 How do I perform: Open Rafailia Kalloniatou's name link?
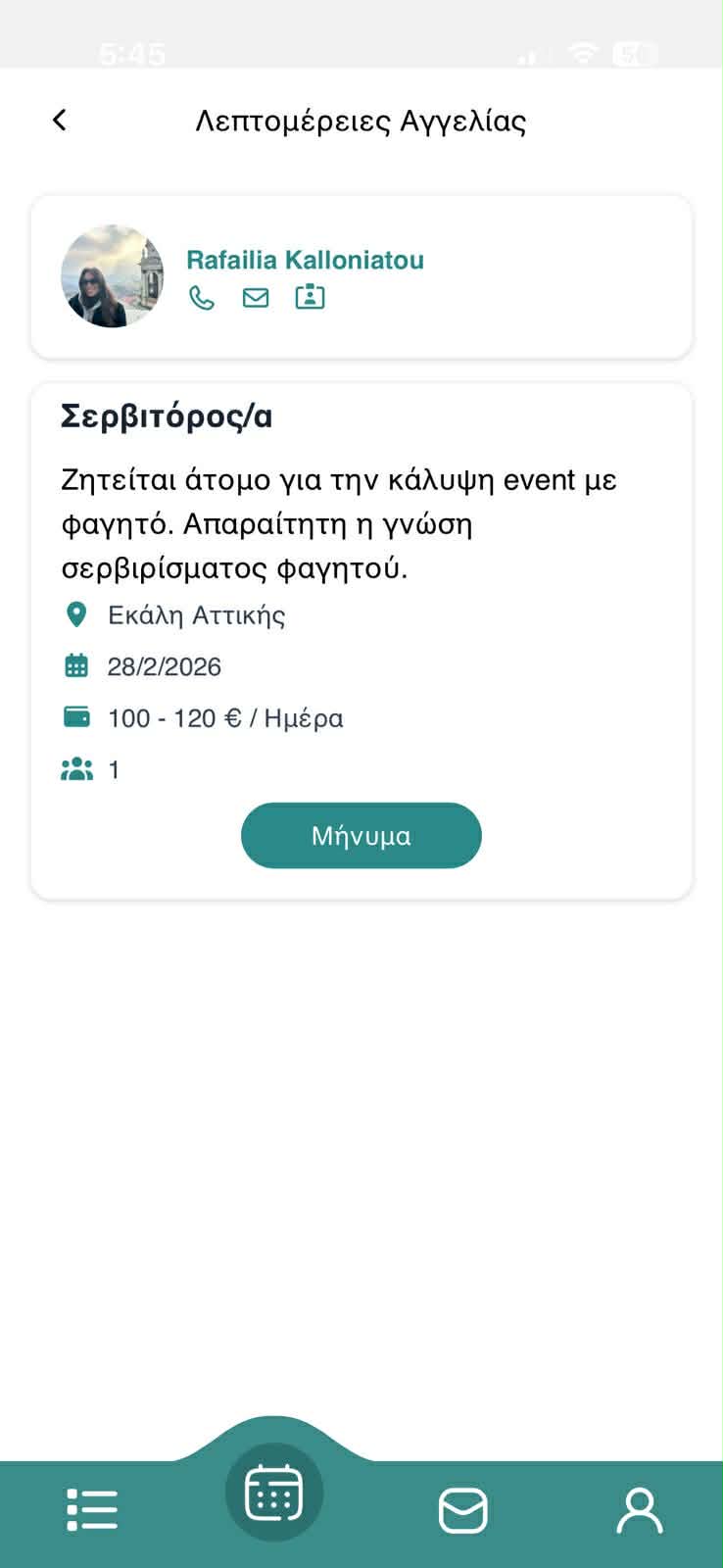pyautogui.click(x=306, y=260)
